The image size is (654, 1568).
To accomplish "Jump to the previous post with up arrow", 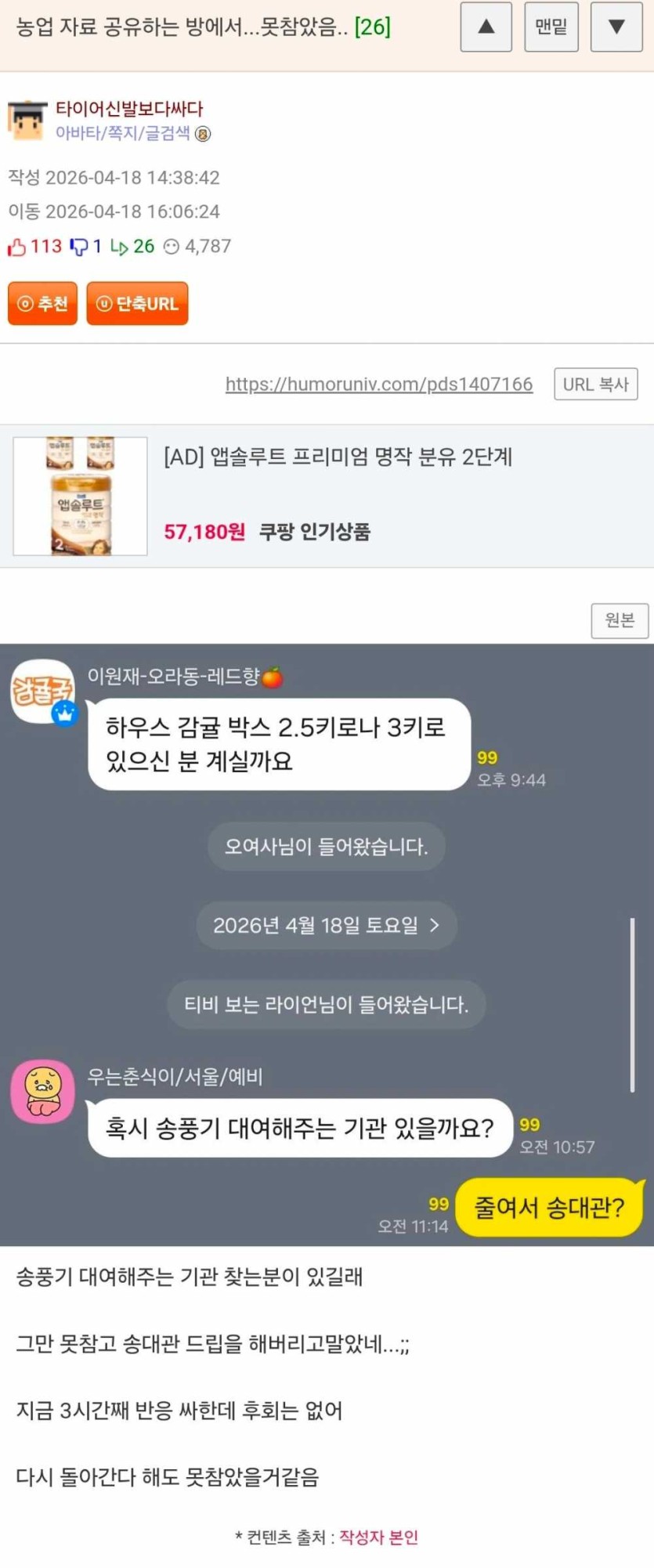I will (486, 27).
